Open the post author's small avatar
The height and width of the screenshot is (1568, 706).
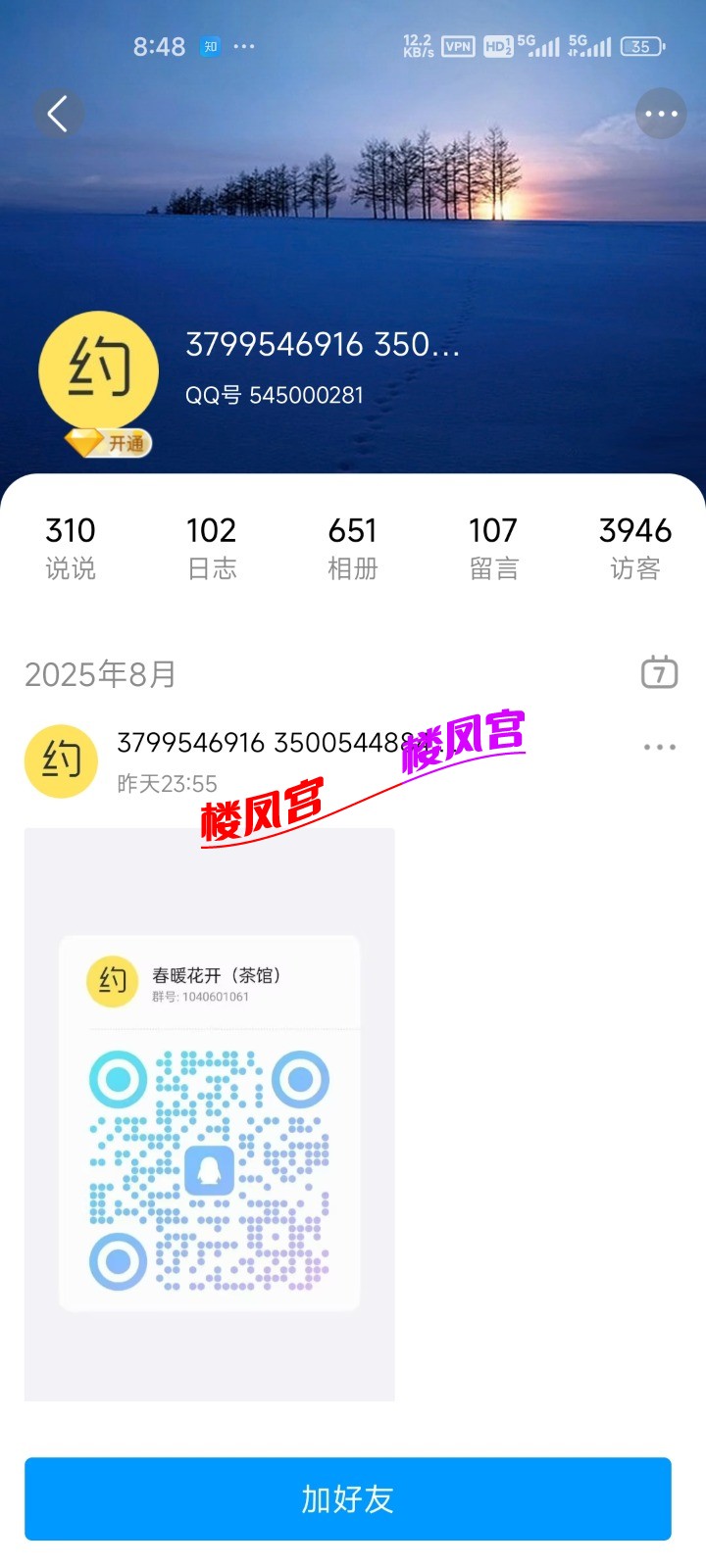pos(61,760)
